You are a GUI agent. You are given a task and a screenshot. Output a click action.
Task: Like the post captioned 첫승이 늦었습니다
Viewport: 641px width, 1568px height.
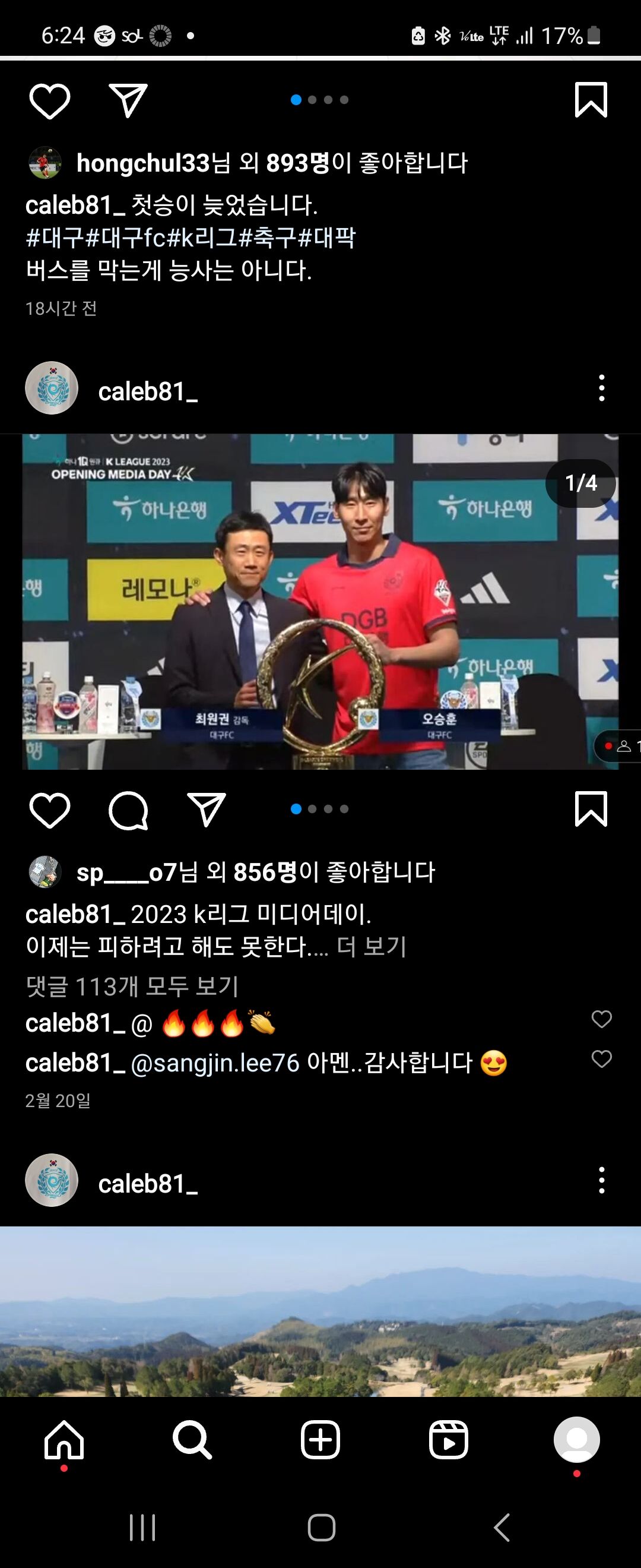[50, 101]
